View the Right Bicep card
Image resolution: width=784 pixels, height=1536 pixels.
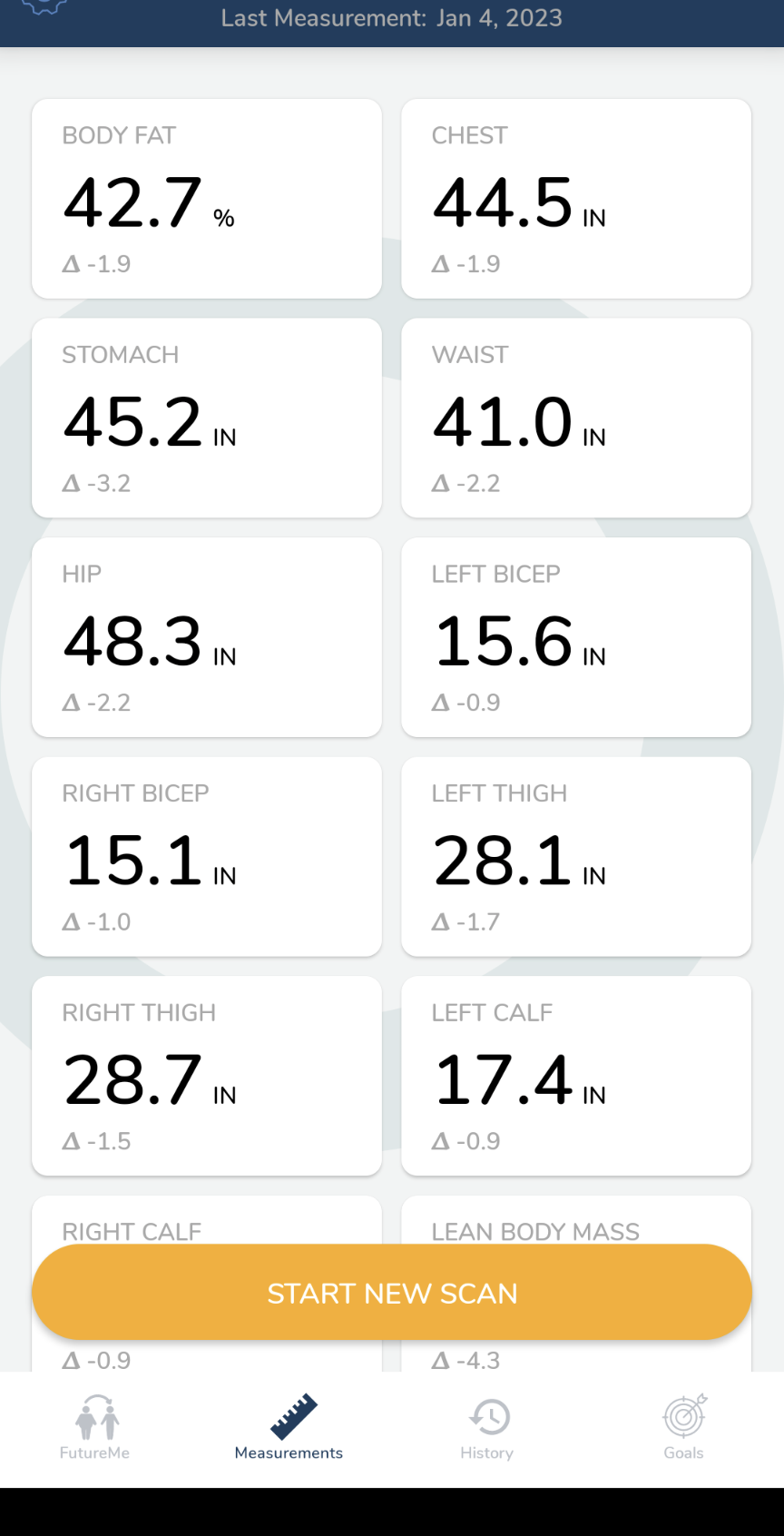click(207, 857)
